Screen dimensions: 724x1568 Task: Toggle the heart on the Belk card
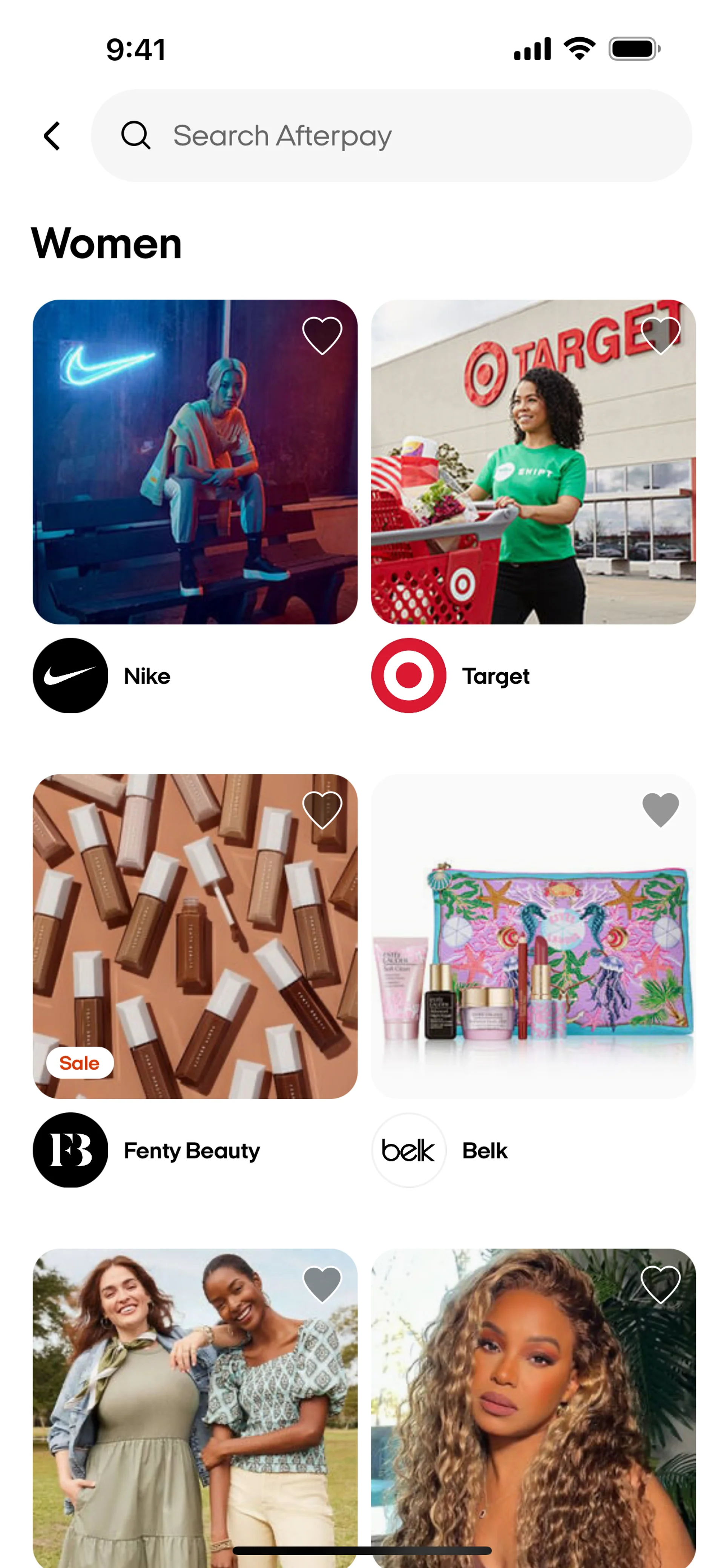(x=661, y=809)
